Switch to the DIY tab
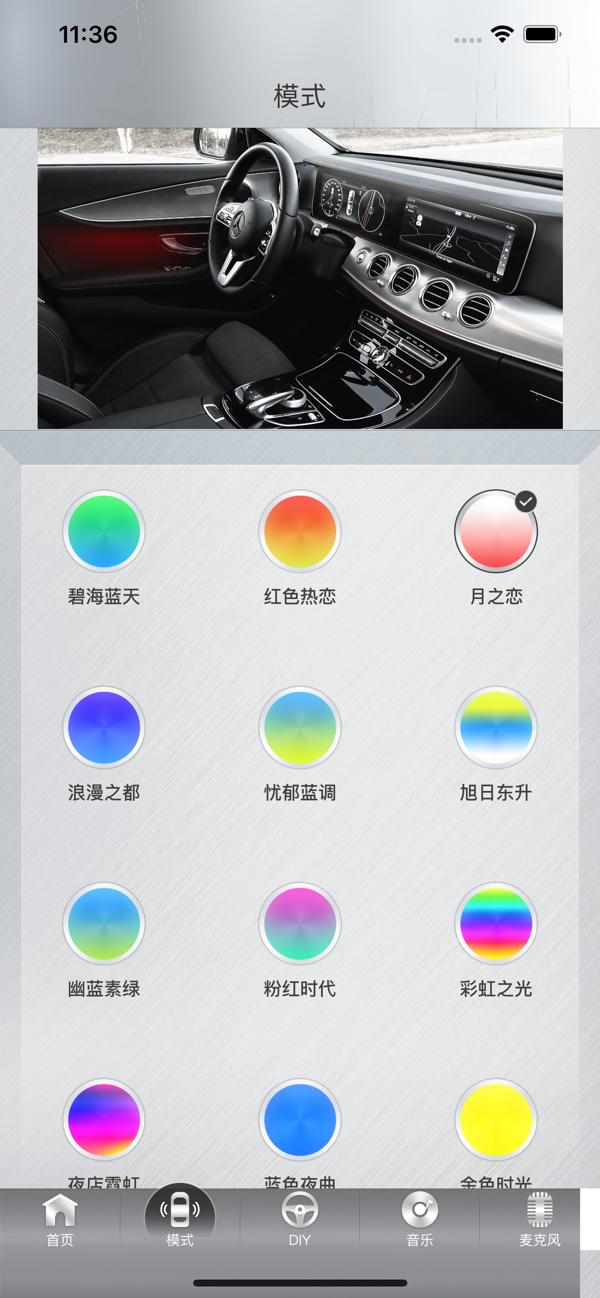This screenshot has width=600, height=1298. coord(300,1220)
